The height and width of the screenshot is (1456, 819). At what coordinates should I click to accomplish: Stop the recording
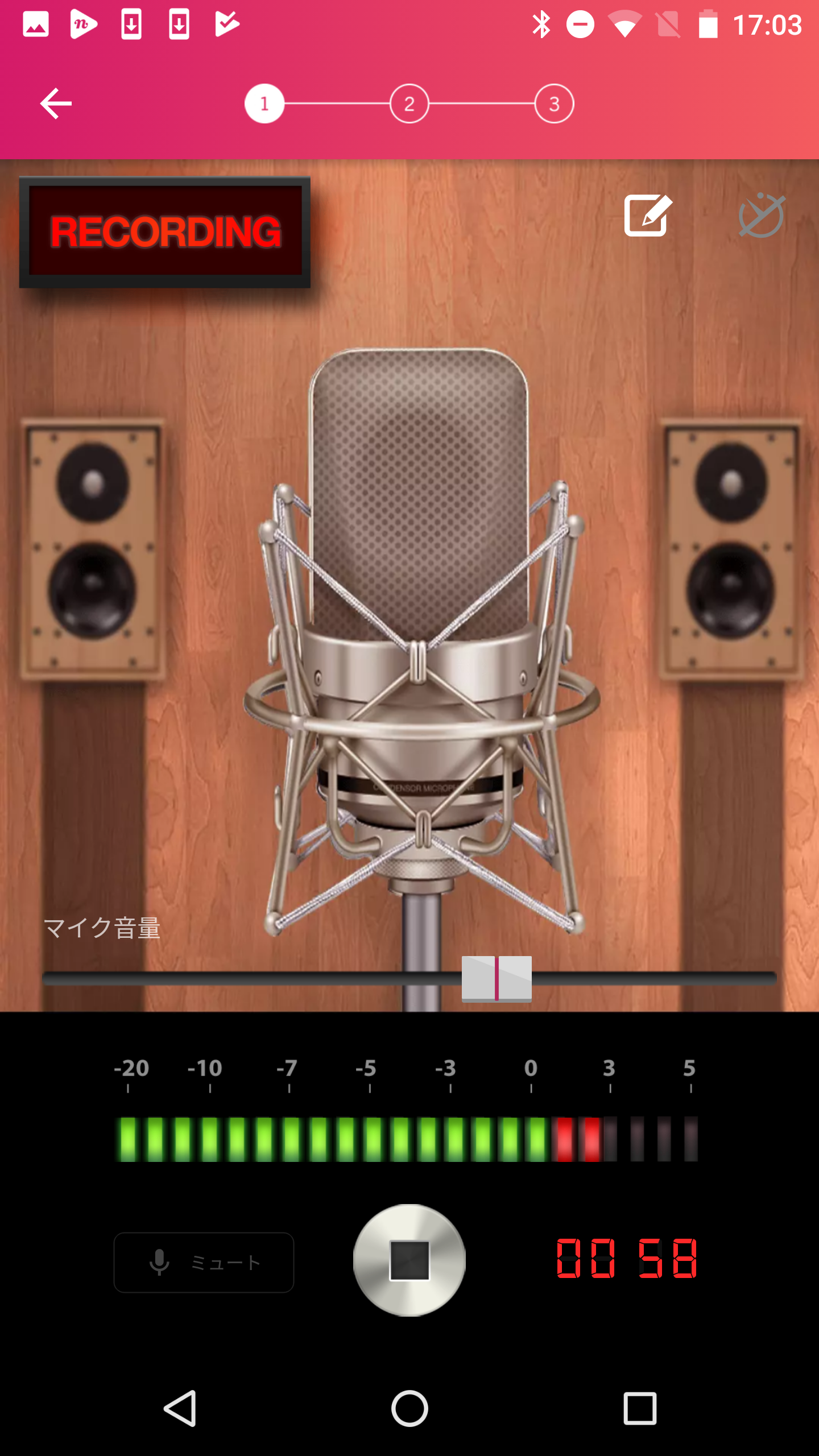(409, 1260)
